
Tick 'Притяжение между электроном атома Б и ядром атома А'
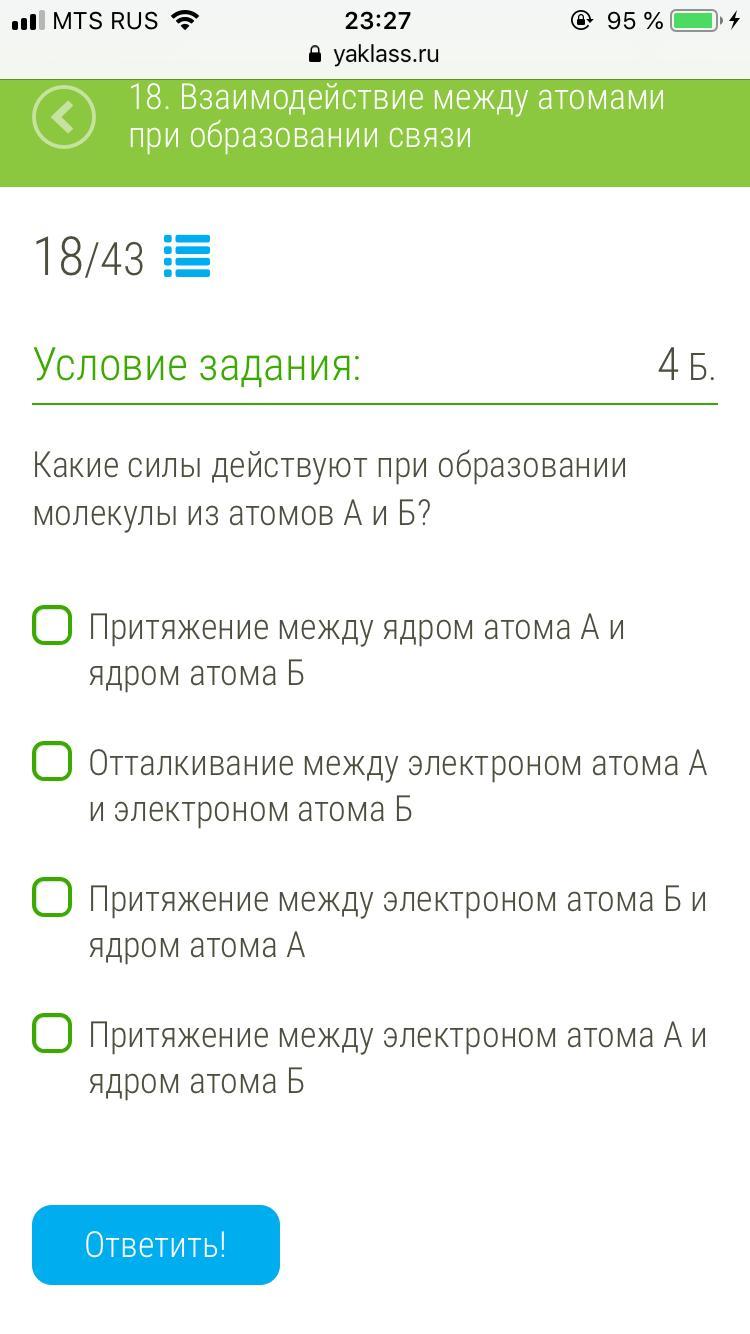tap(52, 897)
